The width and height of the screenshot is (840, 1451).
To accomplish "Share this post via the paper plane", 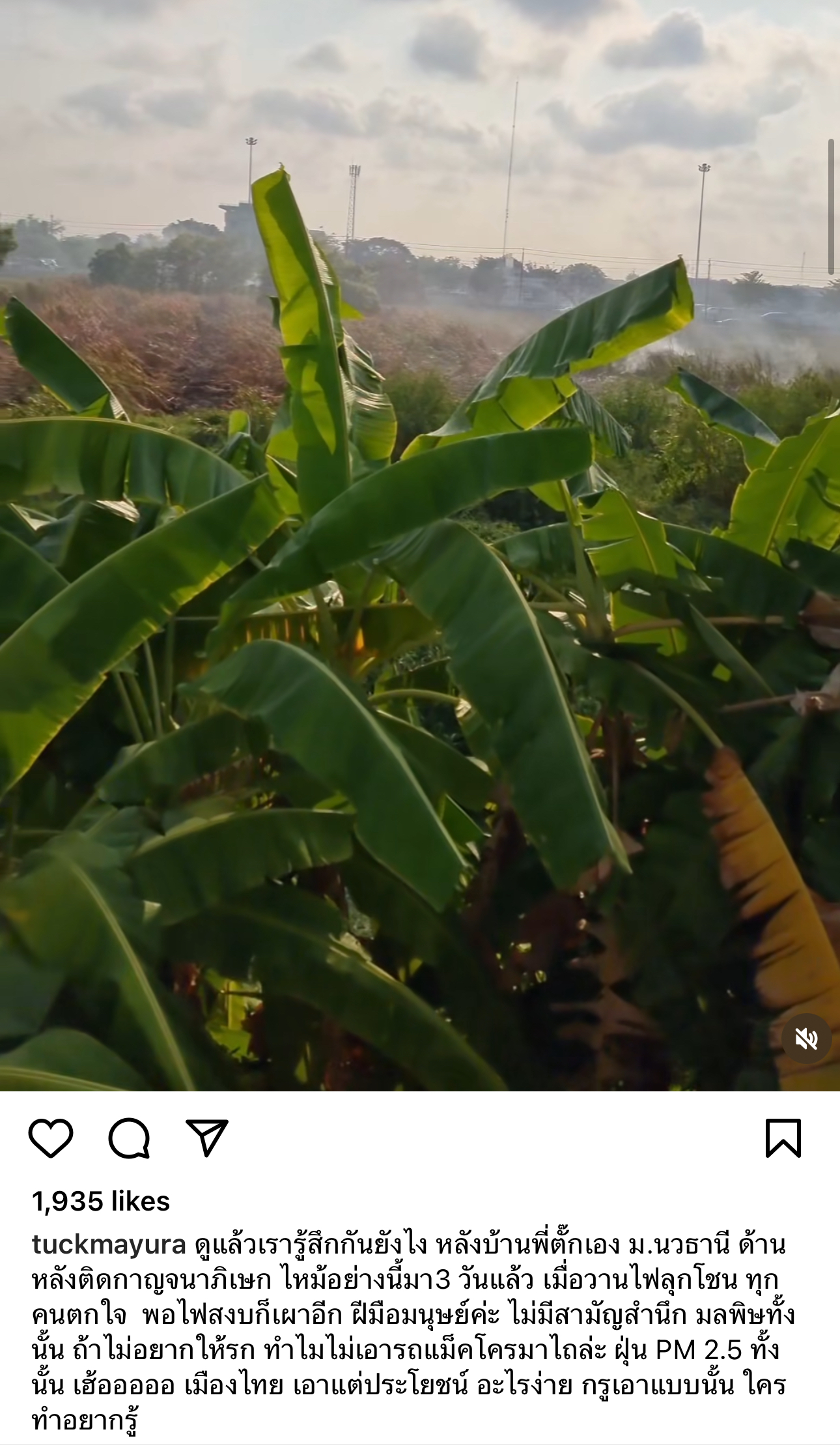I will (207, 1138).
